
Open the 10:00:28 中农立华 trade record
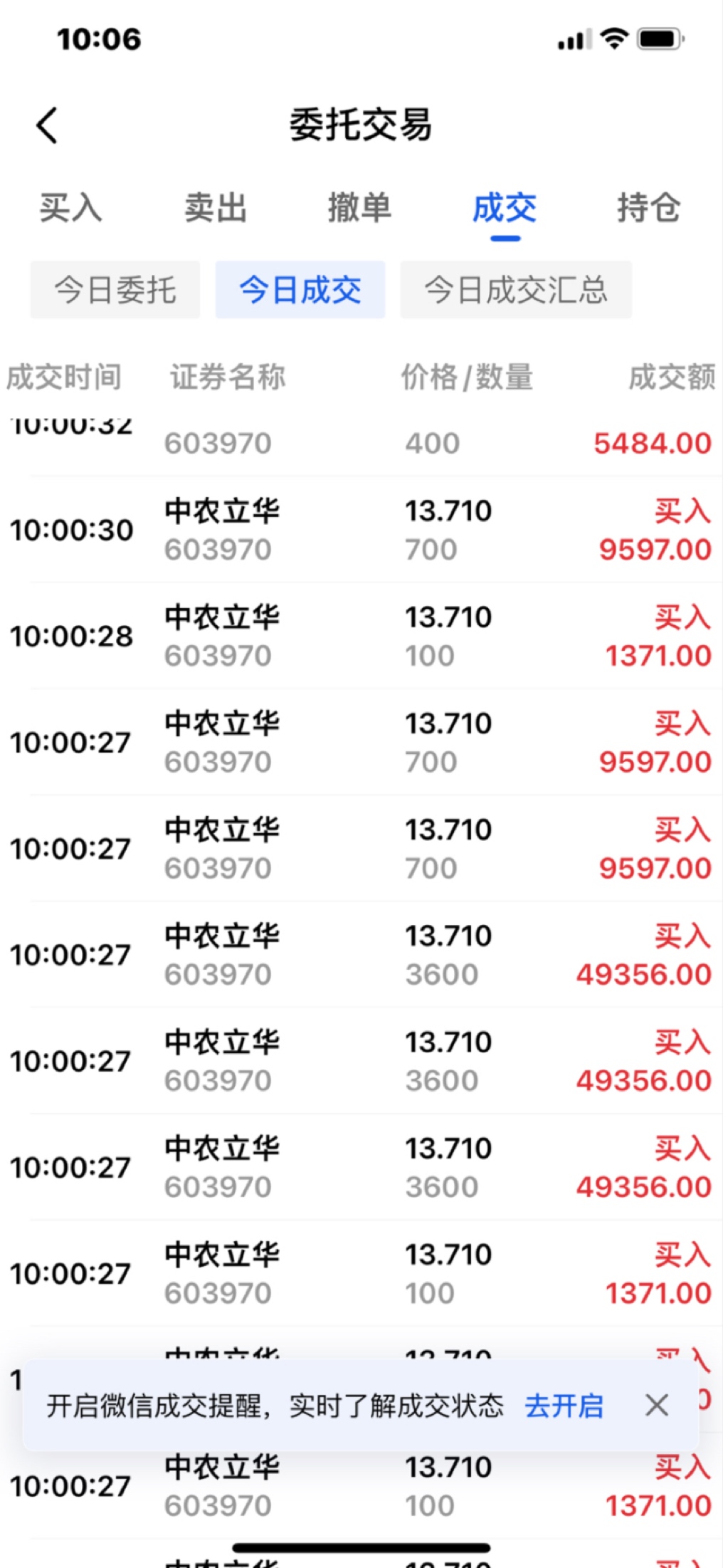(361, 636)
